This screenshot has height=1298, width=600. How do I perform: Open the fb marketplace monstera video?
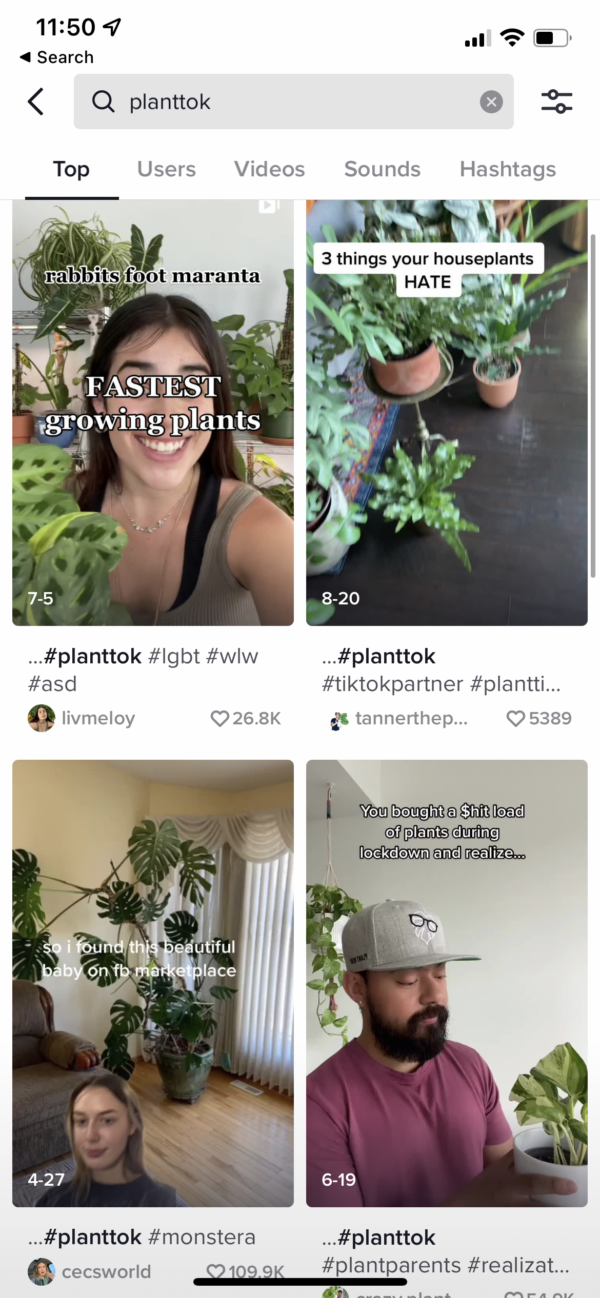[x=153, y=983]
